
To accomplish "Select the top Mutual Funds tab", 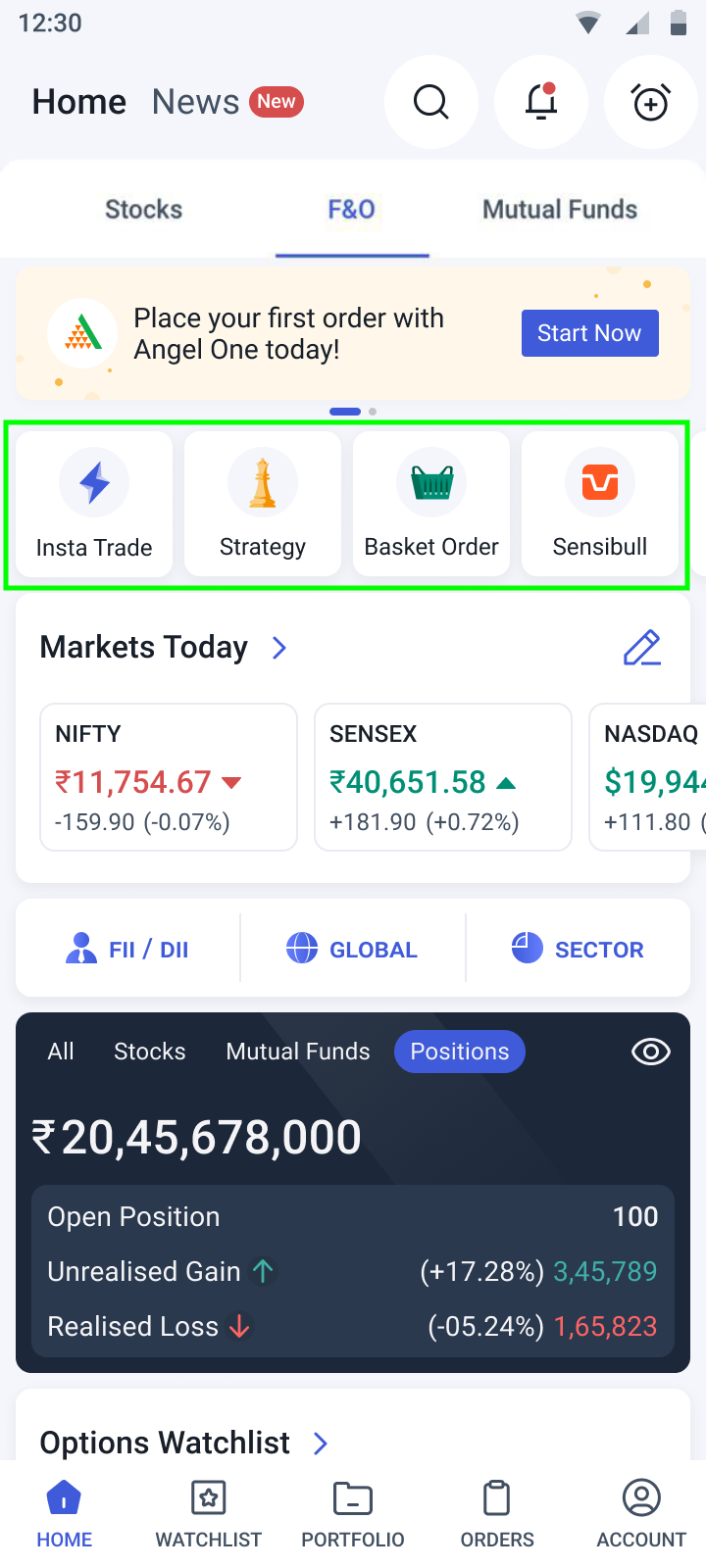I will point(560,210).
